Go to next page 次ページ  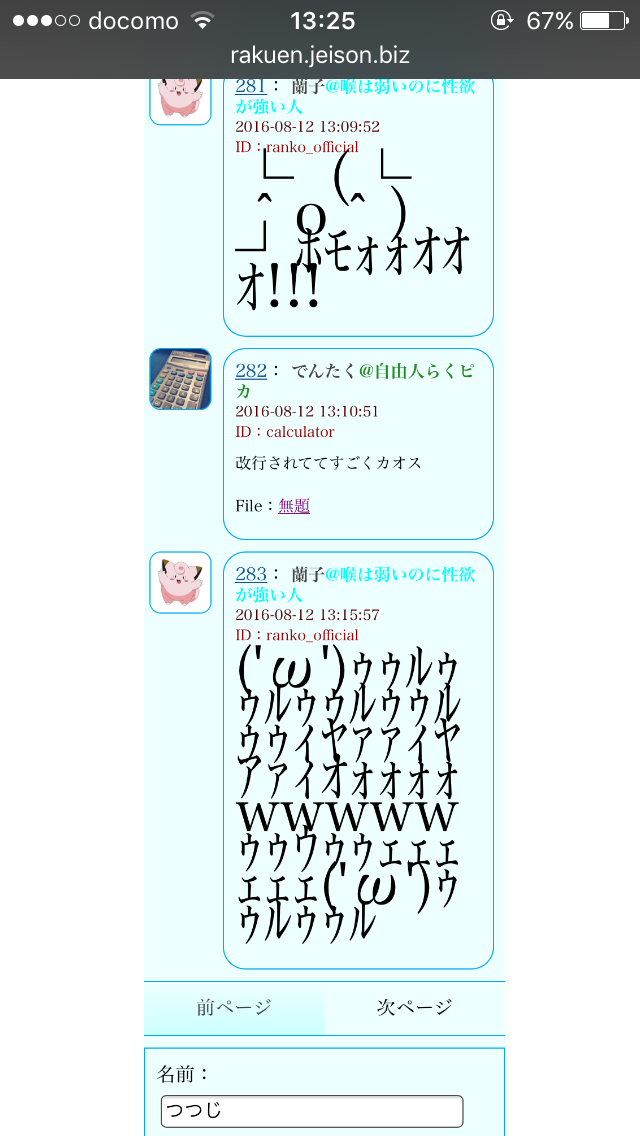pos(414,1008)
